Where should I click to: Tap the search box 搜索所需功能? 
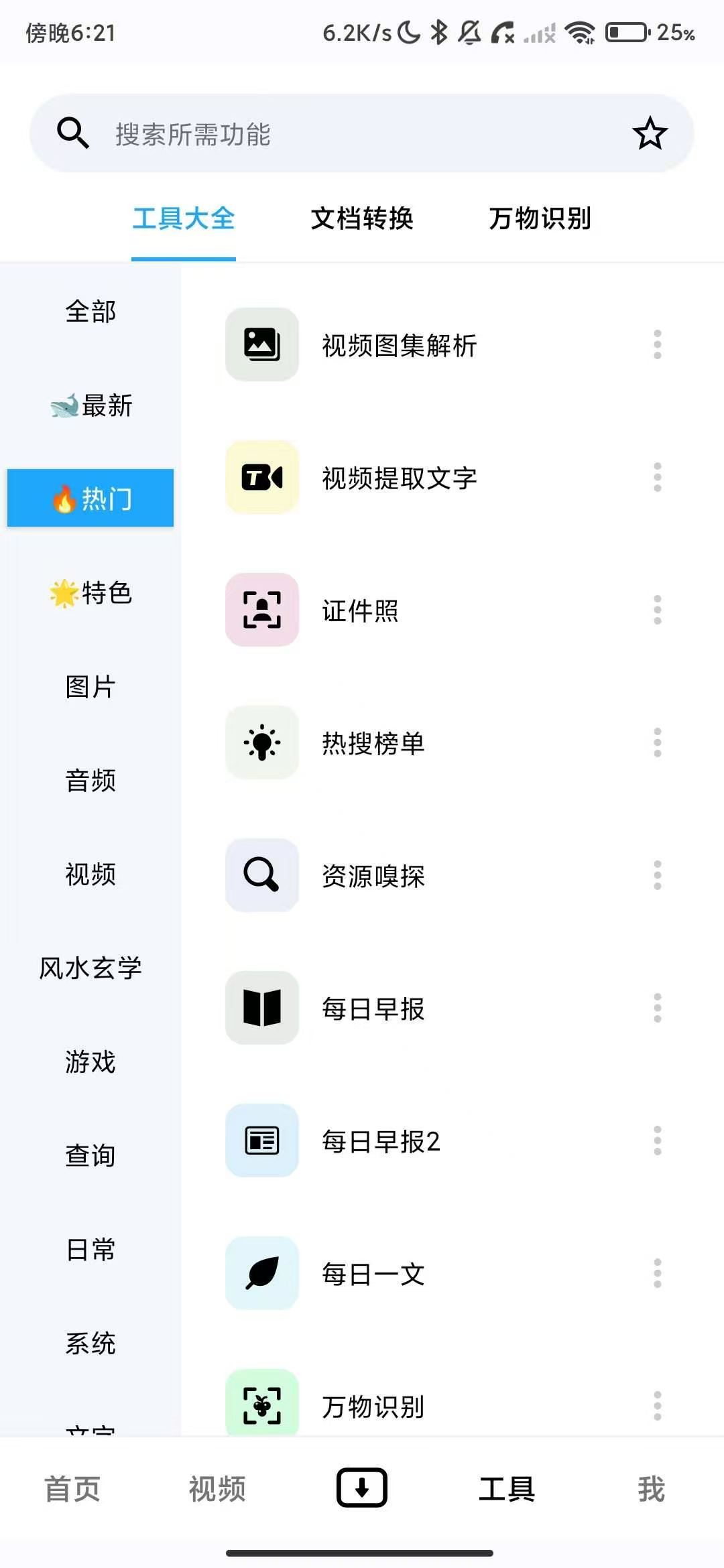pyautogui.click(x=362, y=133)
